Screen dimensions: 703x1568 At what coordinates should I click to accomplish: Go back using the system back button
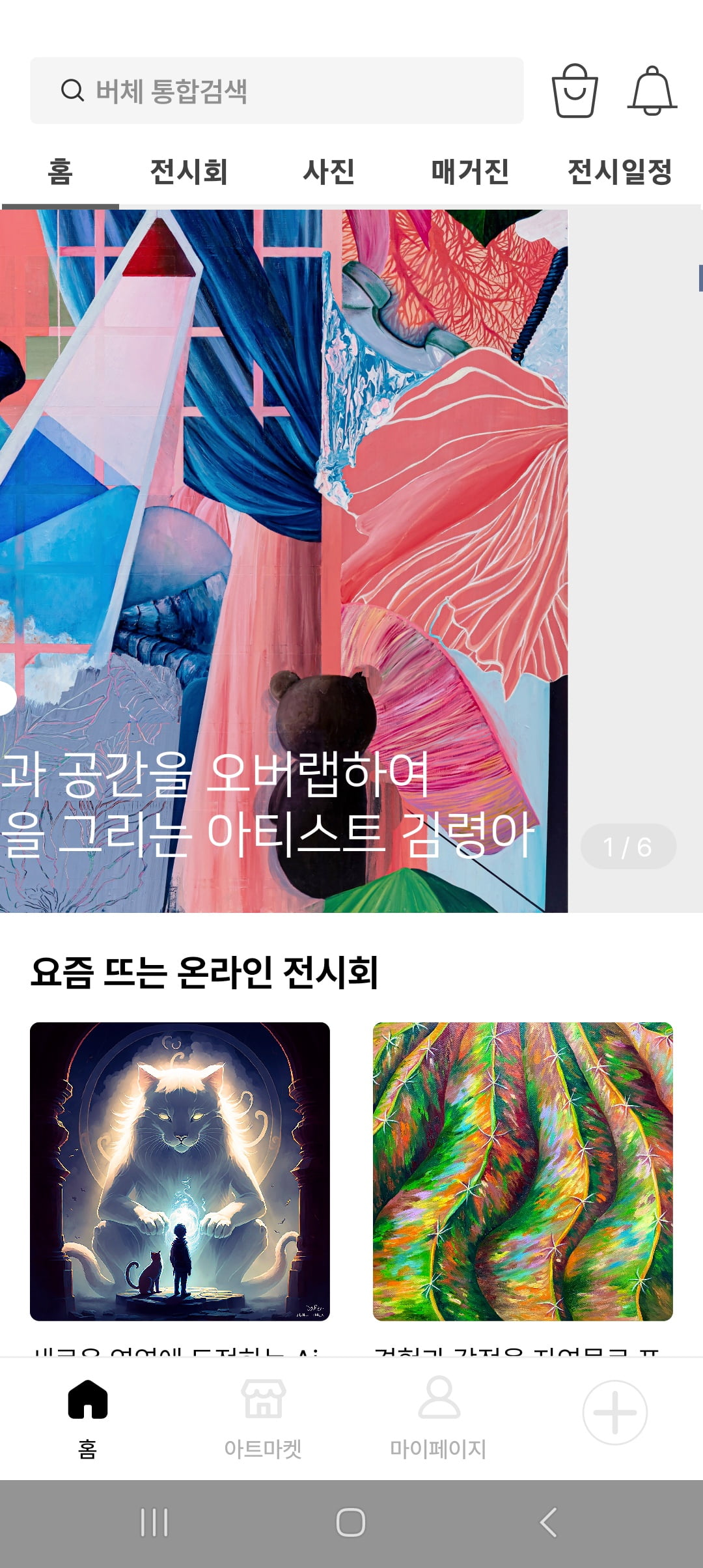tap(548, 1522)
